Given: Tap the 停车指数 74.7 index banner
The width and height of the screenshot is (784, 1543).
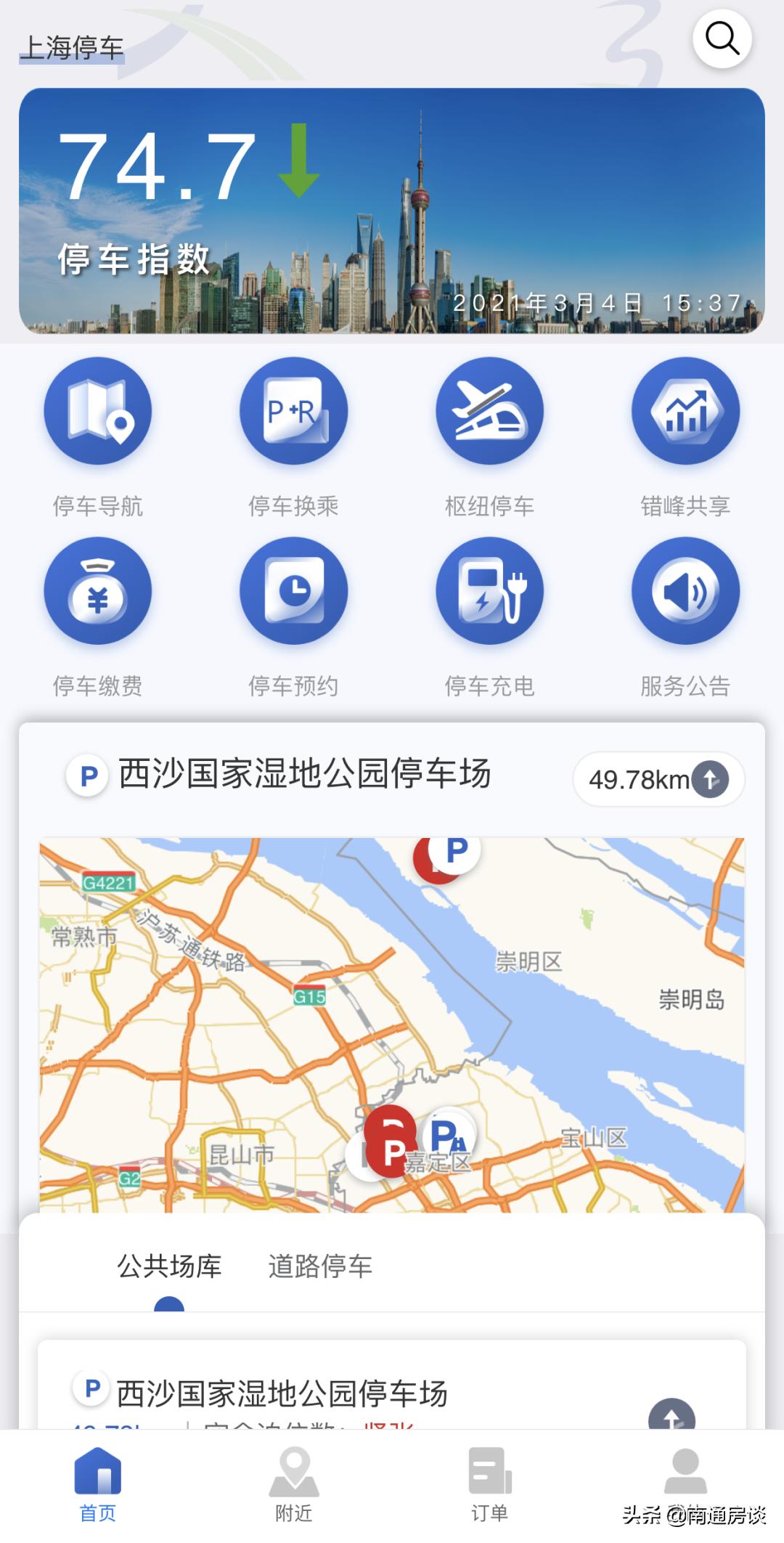Looking at the screenshot, I should point(392,211).
